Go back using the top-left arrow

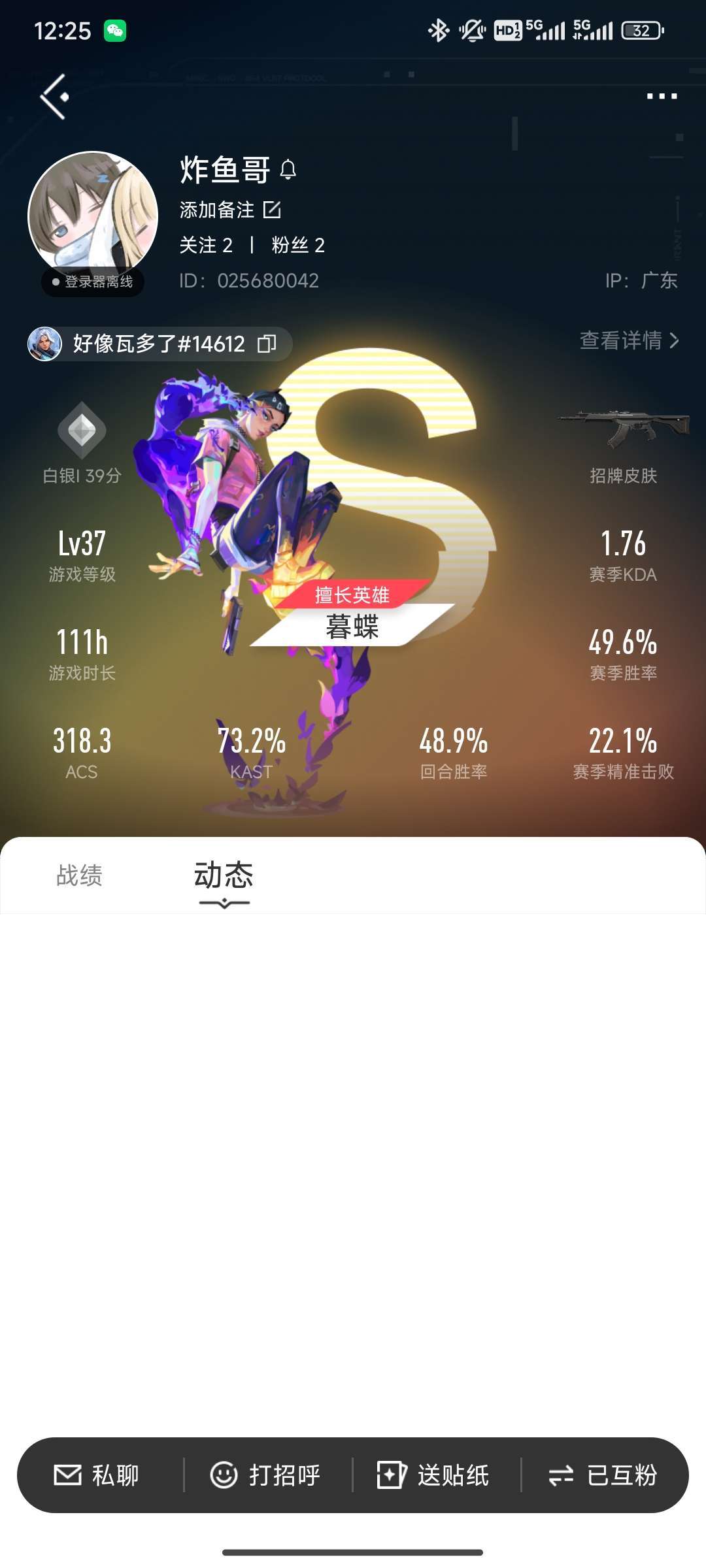click(55, 97)
